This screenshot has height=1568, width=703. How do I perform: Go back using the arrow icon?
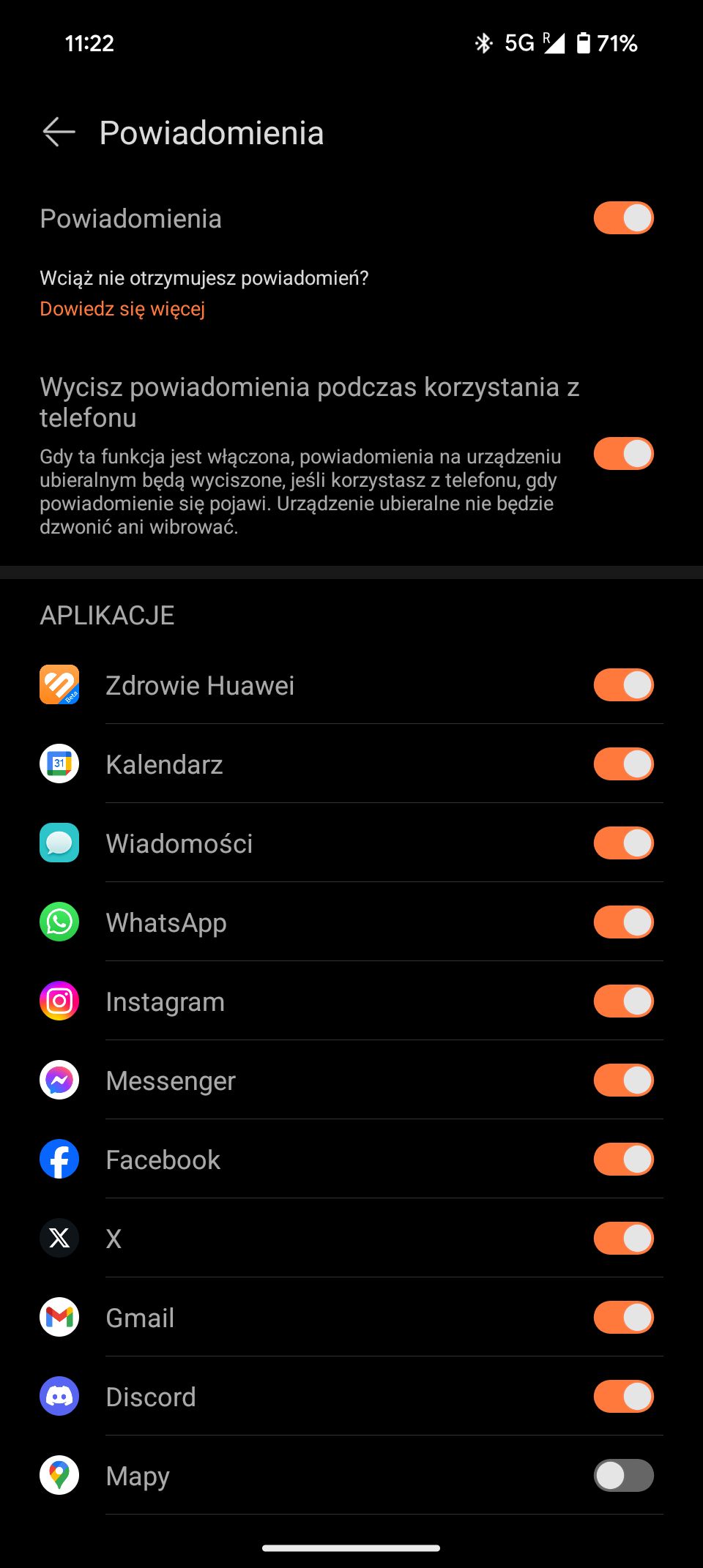click(59, 132)
